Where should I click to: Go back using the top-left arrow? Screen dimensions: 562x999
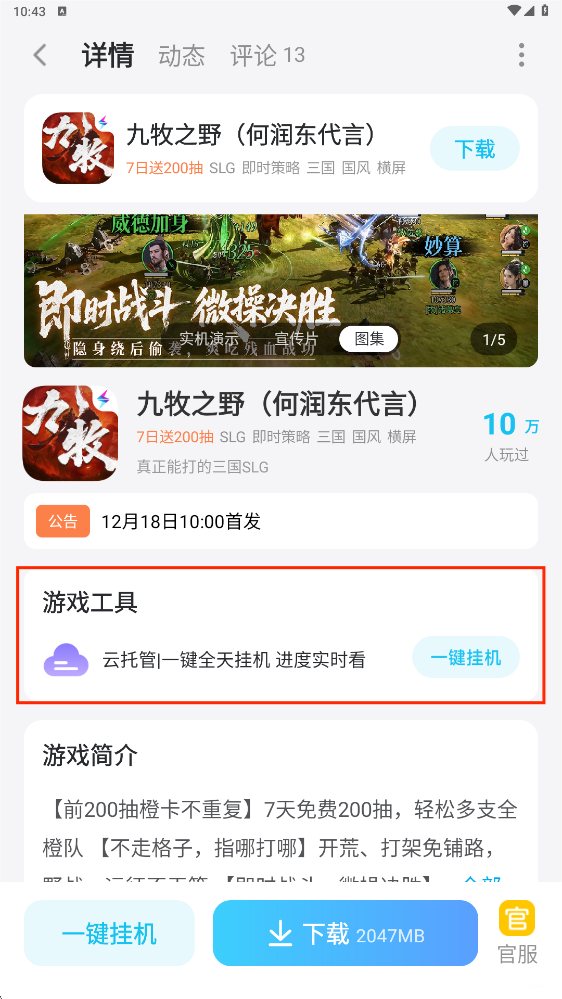40,55
